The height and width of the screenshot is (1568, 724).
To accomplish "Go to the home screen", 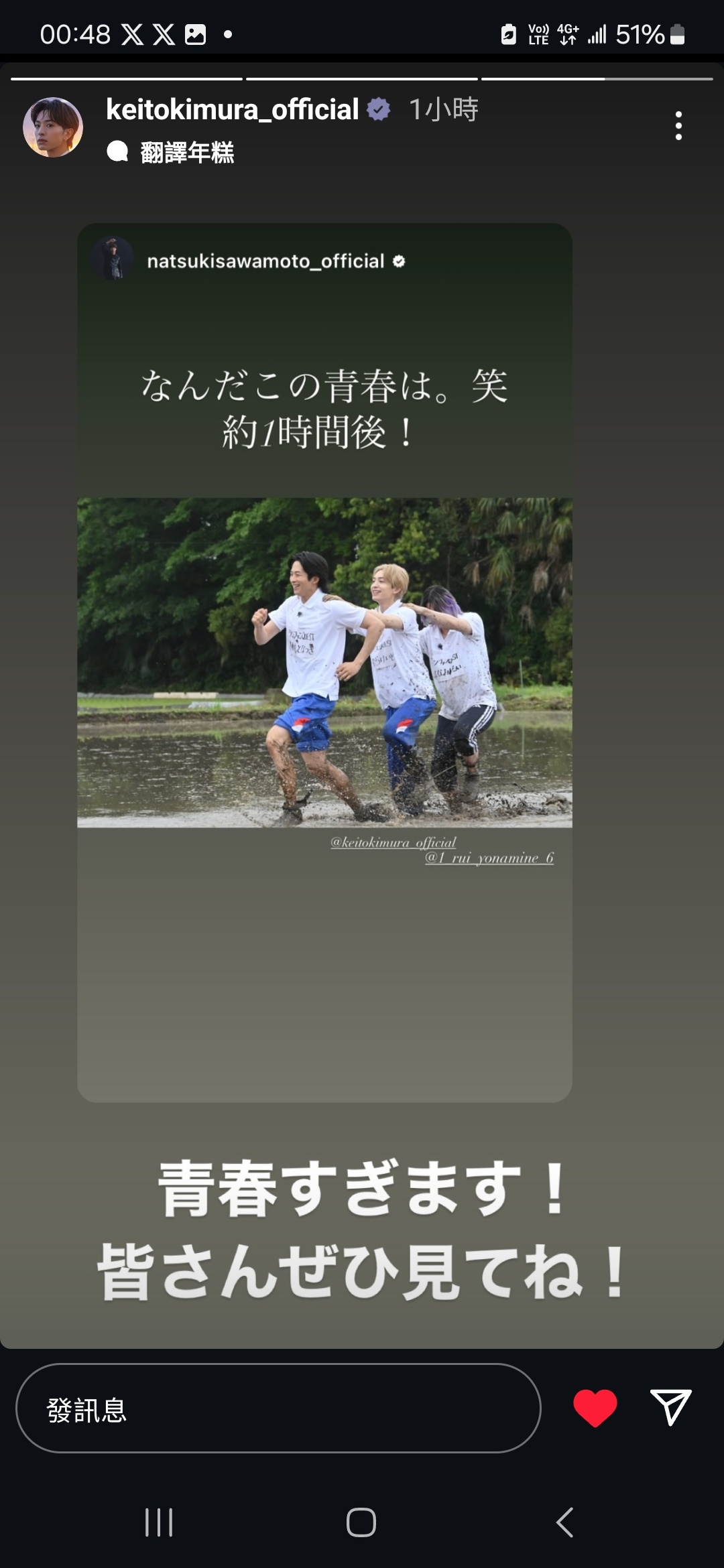I will (361, 1522).
